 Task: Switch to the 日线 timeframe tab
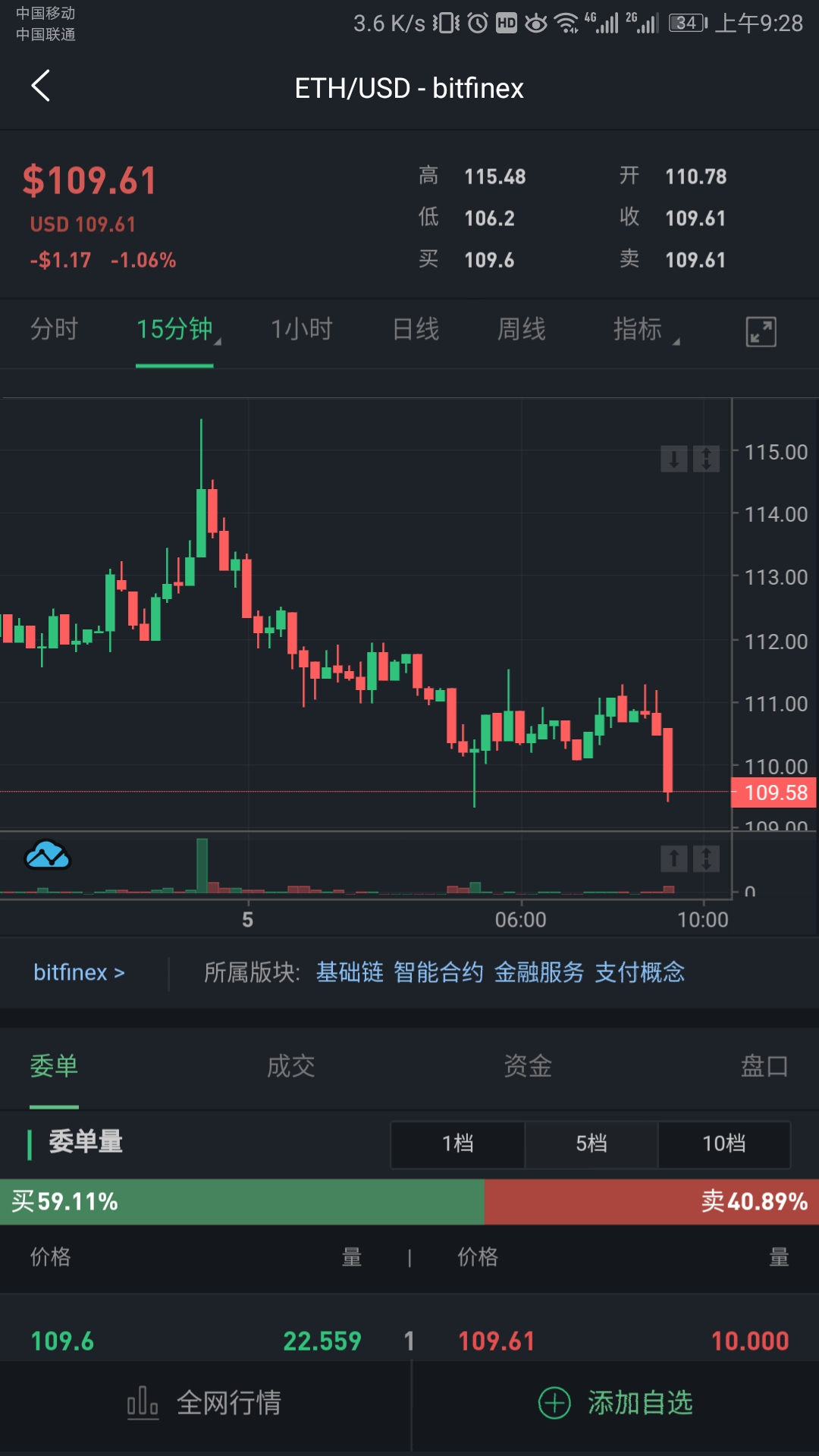tap(415, 329)
